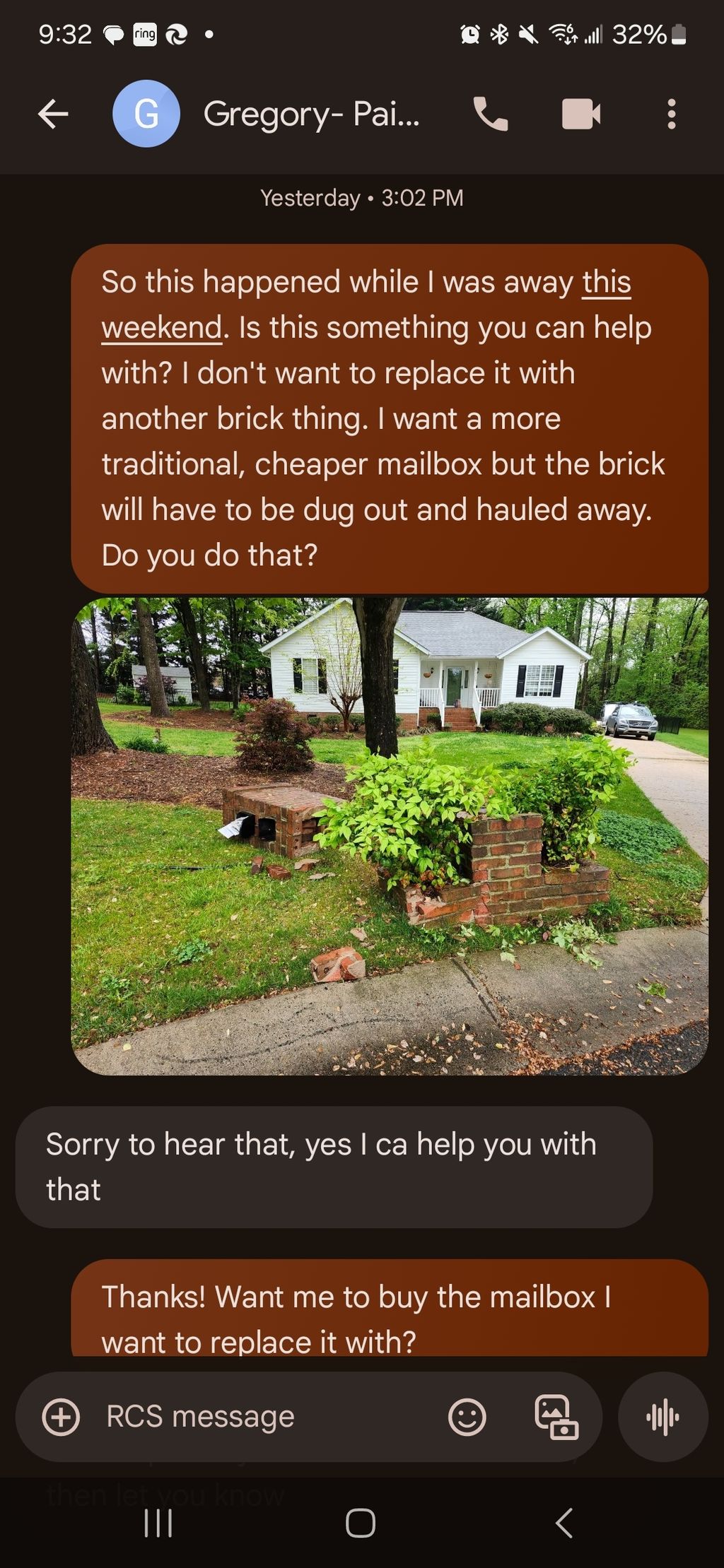The height and width of the screenshot is (1568, 724).
Task: Tap the plus attachment button
Action: pos(61,1417)
